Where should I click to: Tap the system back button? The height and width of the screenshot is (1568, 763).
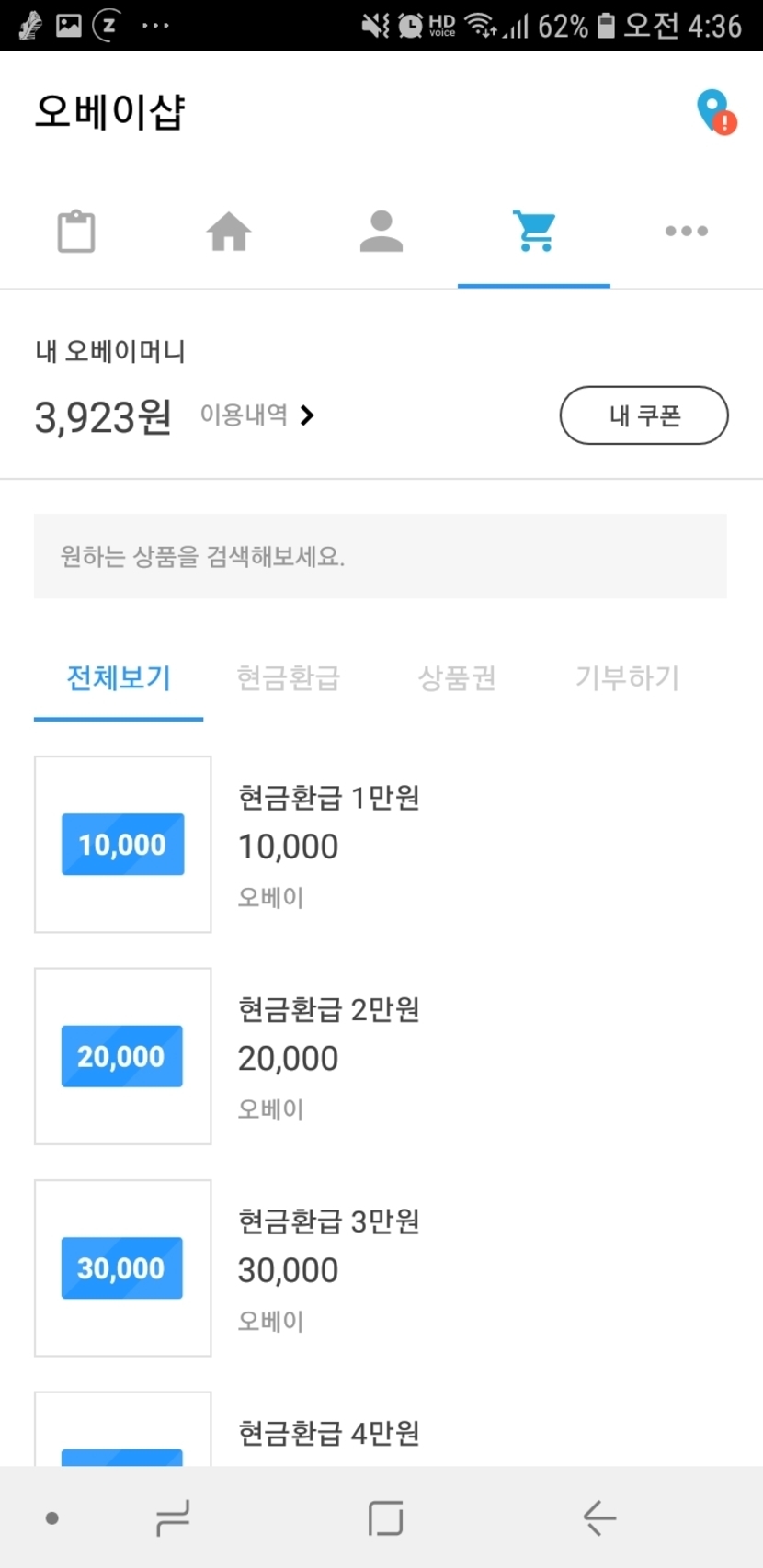click(x=599, y=1517)
